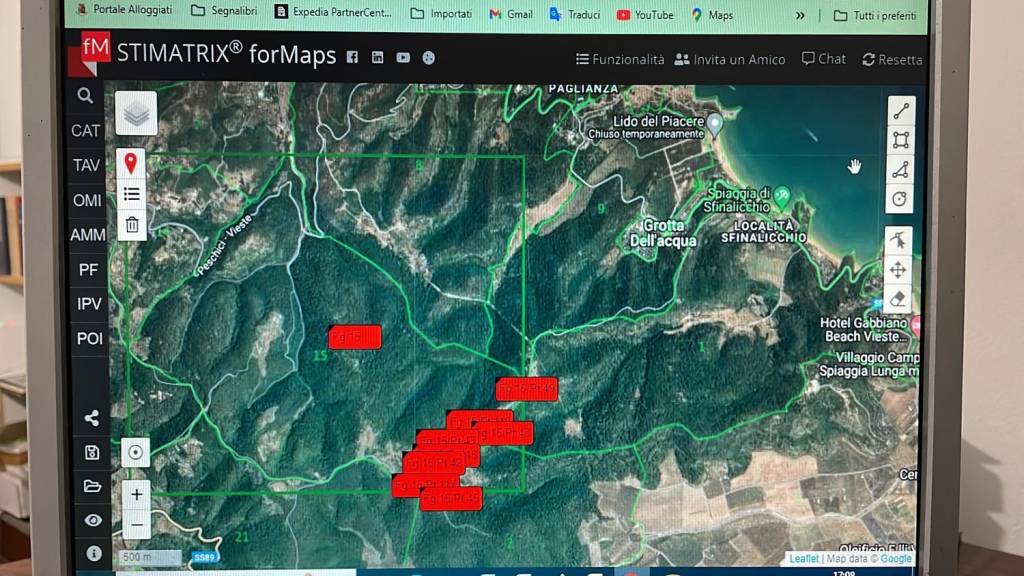
Task: Open the map layers switcher
Action: click(136, 113)
